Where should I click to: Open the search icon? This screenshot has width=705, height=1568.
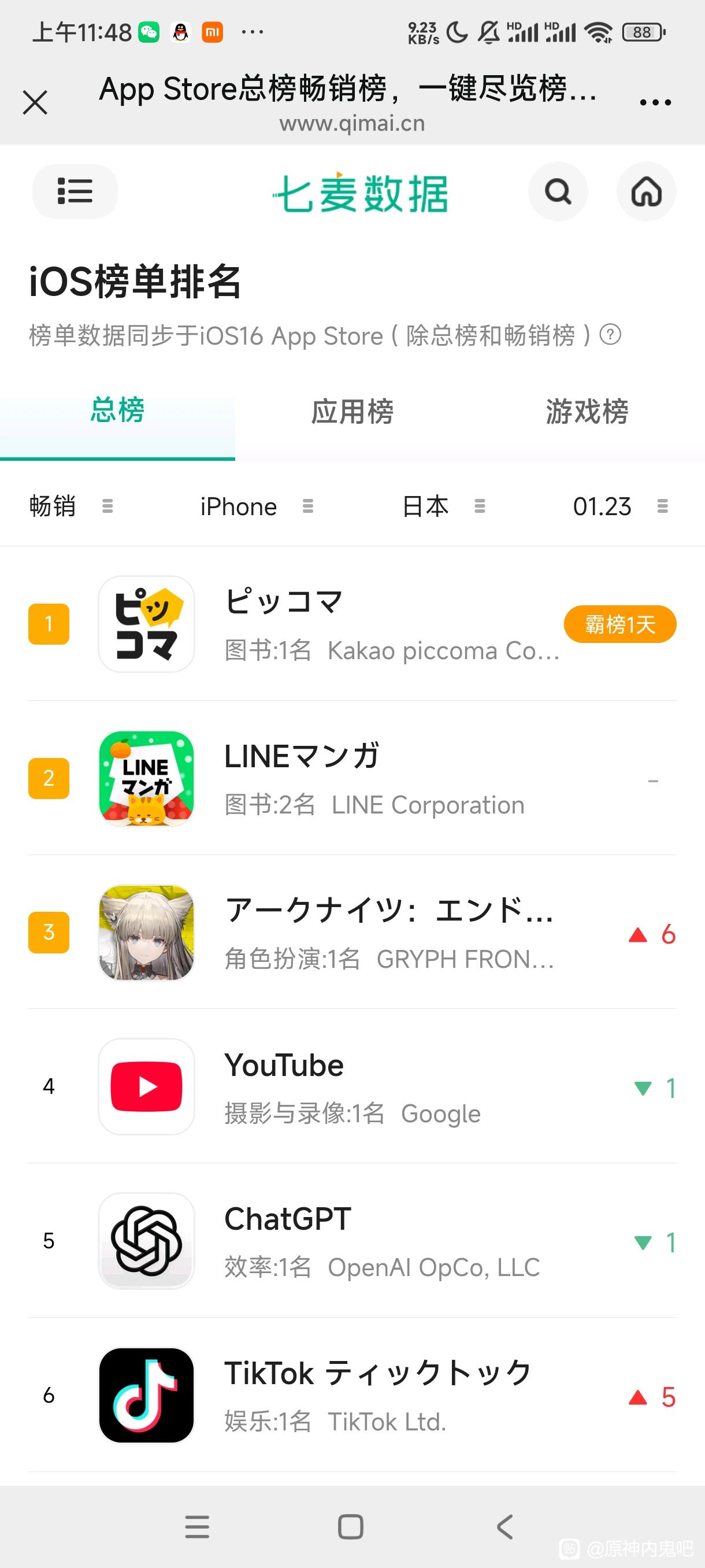[x=558, y=192]
